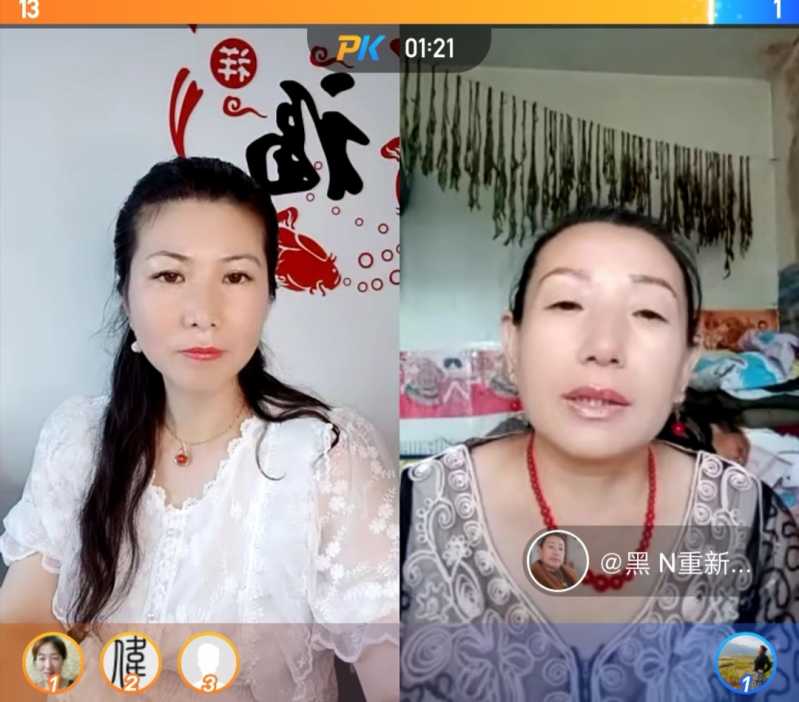Image resolution: width=799 pixels, height=702 pixels.
Task: Open the second-ranked supporter avatar on left
Action: [131, 661]
